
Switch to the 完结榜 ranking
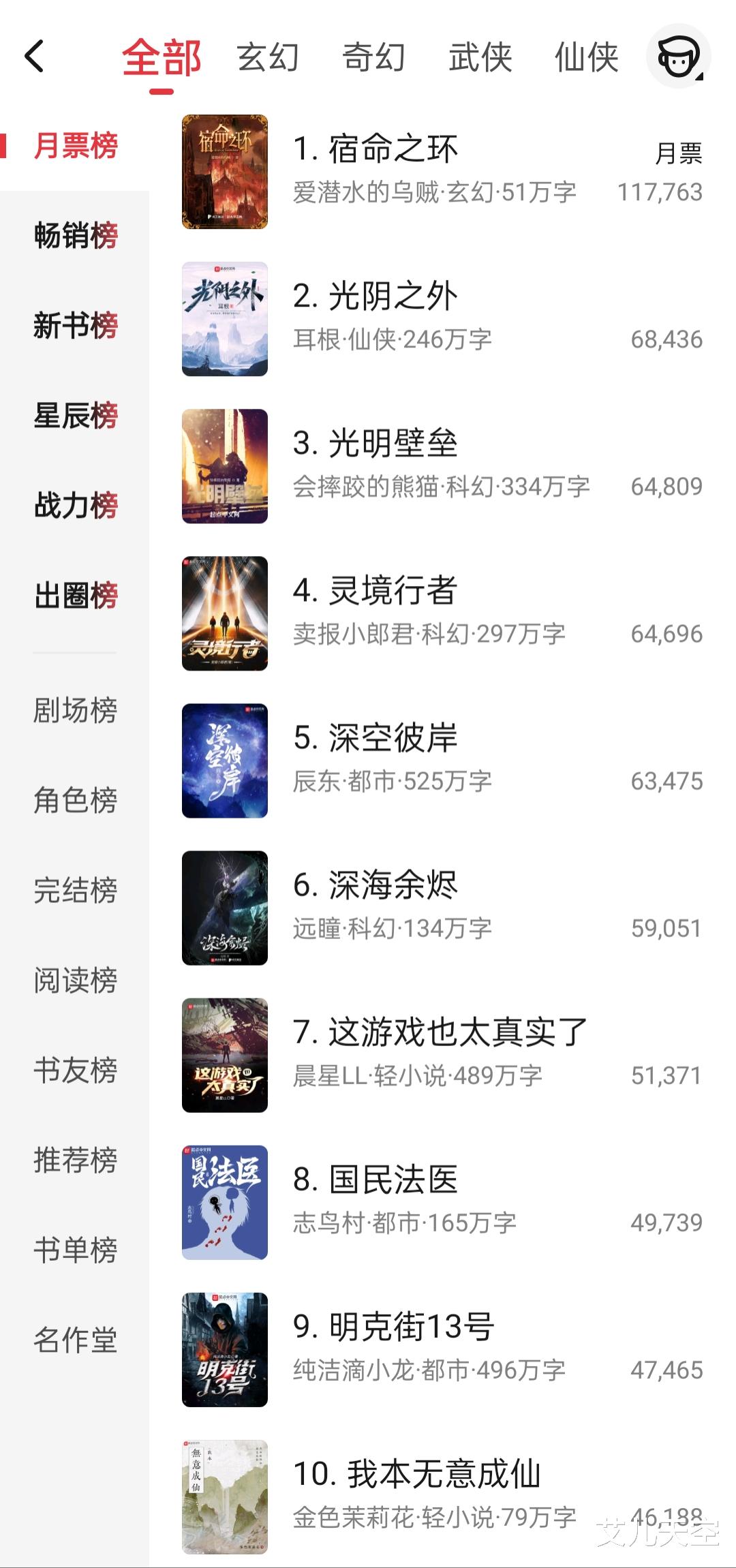pos(76,891)
